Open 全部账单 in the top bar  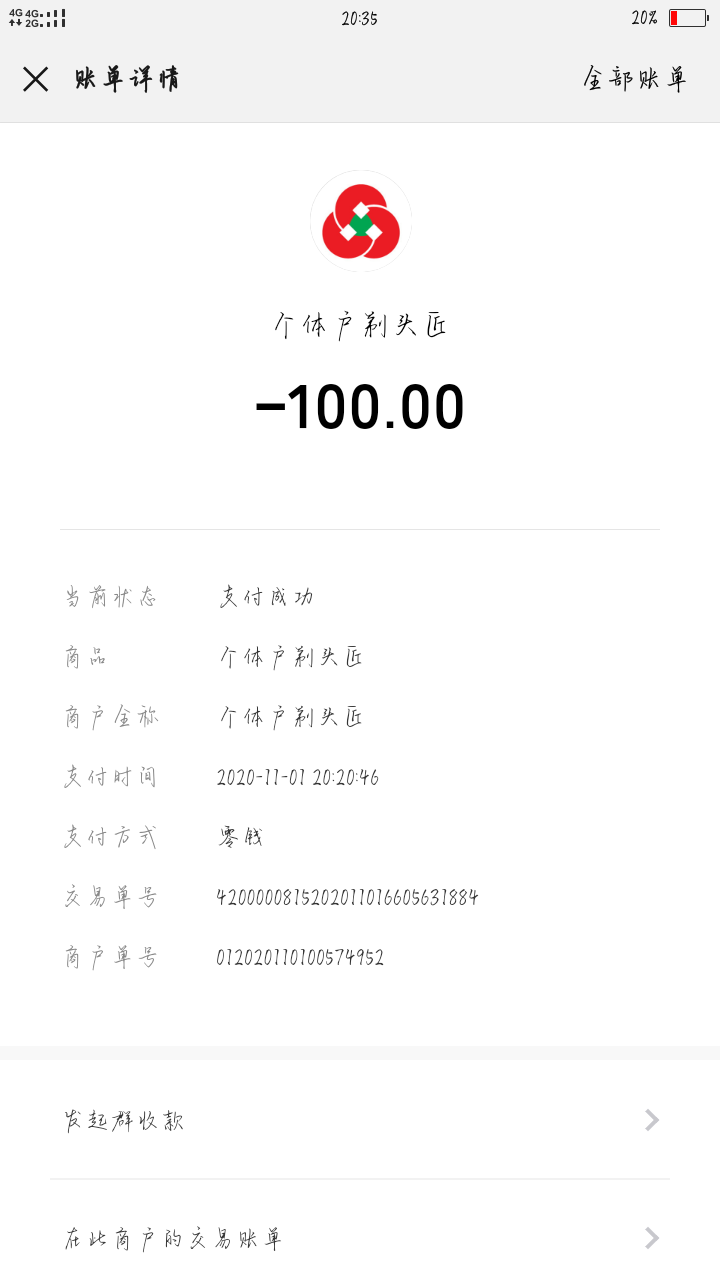point(635,80)
